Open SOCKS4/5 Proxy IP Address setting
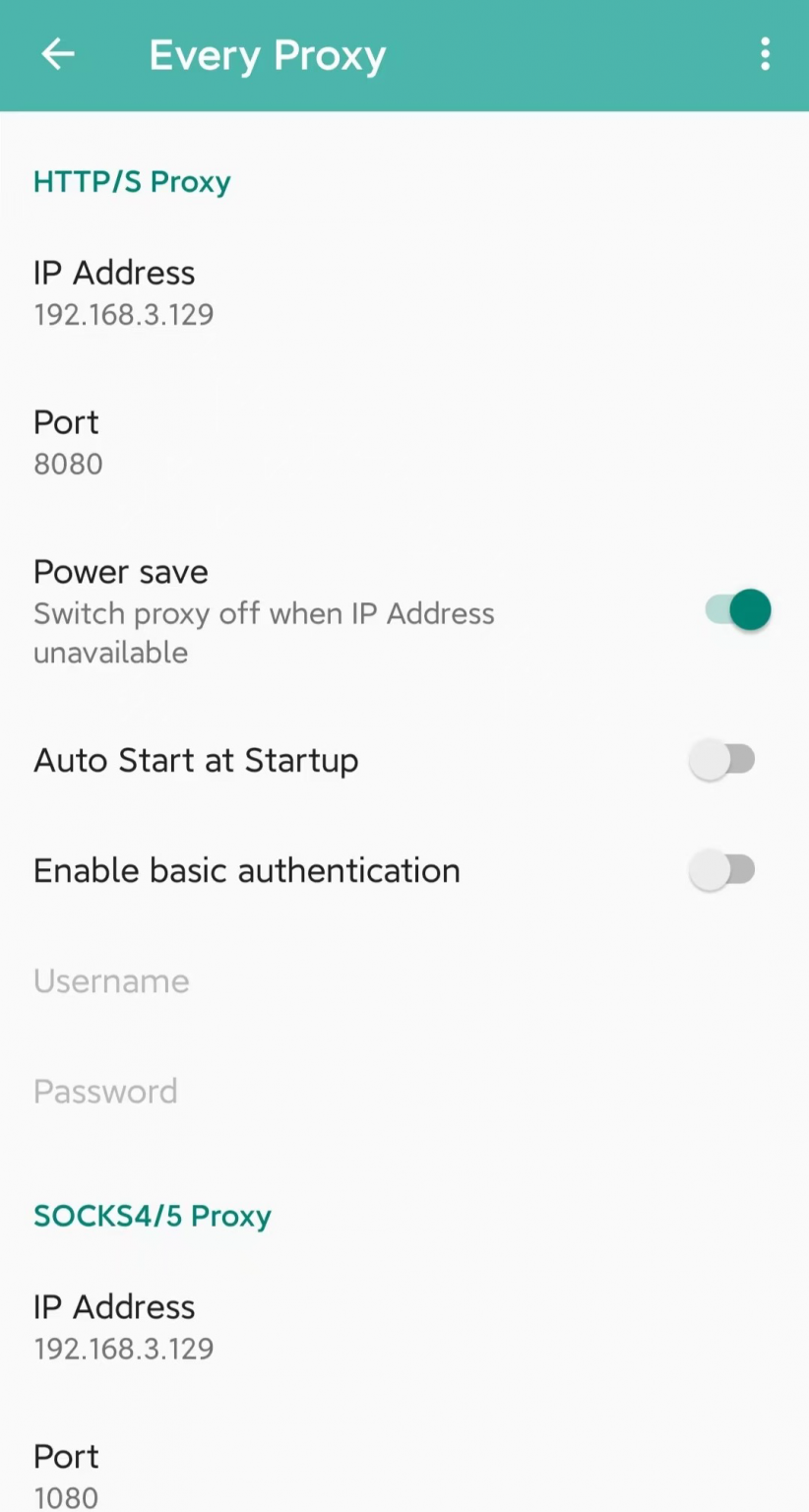 (124, 1326)
